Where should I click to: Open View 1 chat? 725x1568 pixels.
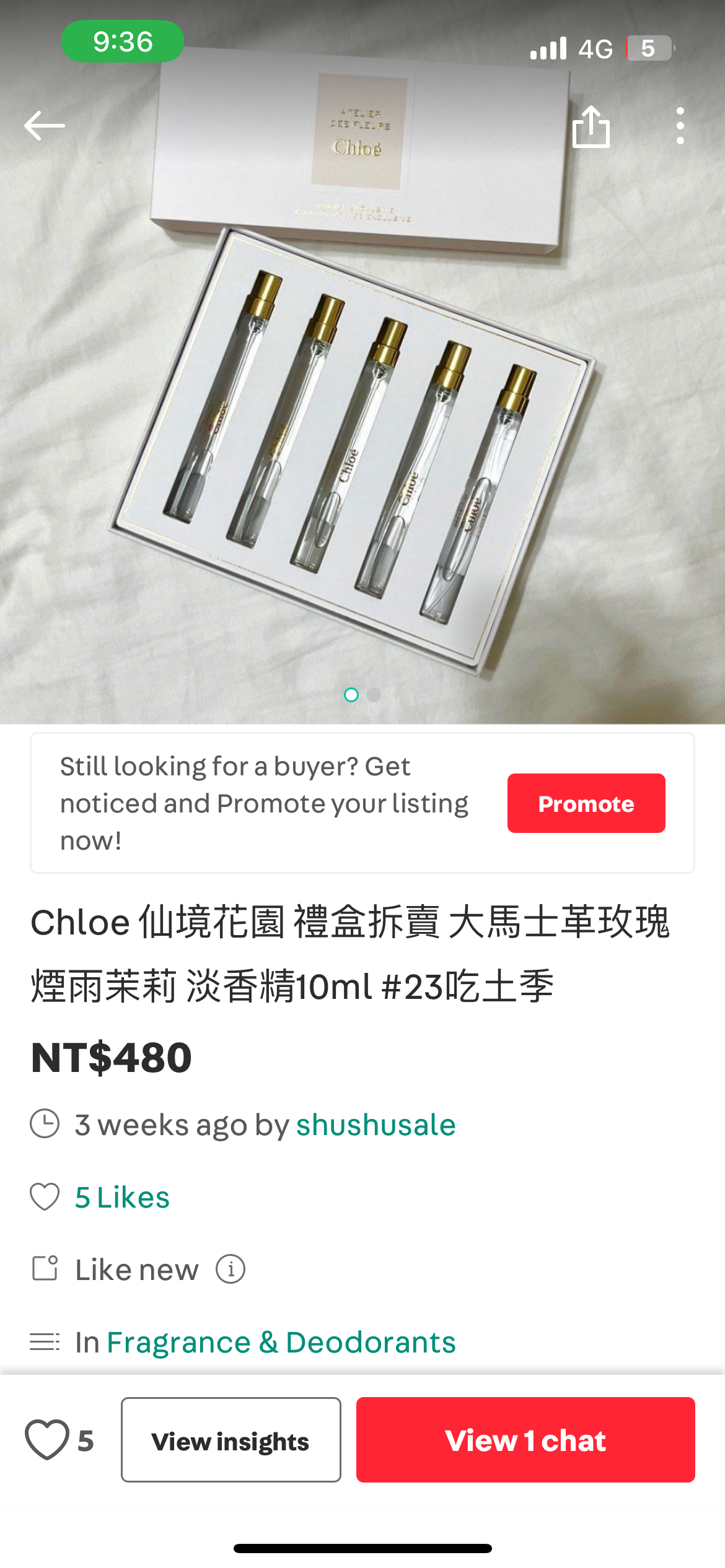[525, 1440]
